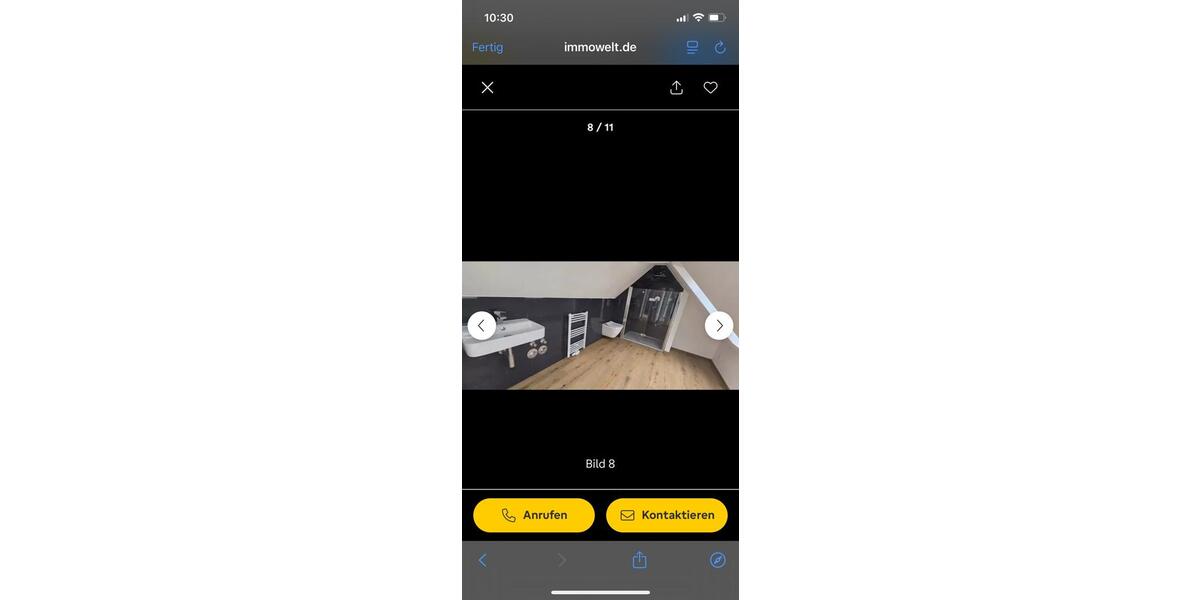Viewport: 1200px width, 600px height.
Task: Open the reader view icon
Action: coord(692,47)
